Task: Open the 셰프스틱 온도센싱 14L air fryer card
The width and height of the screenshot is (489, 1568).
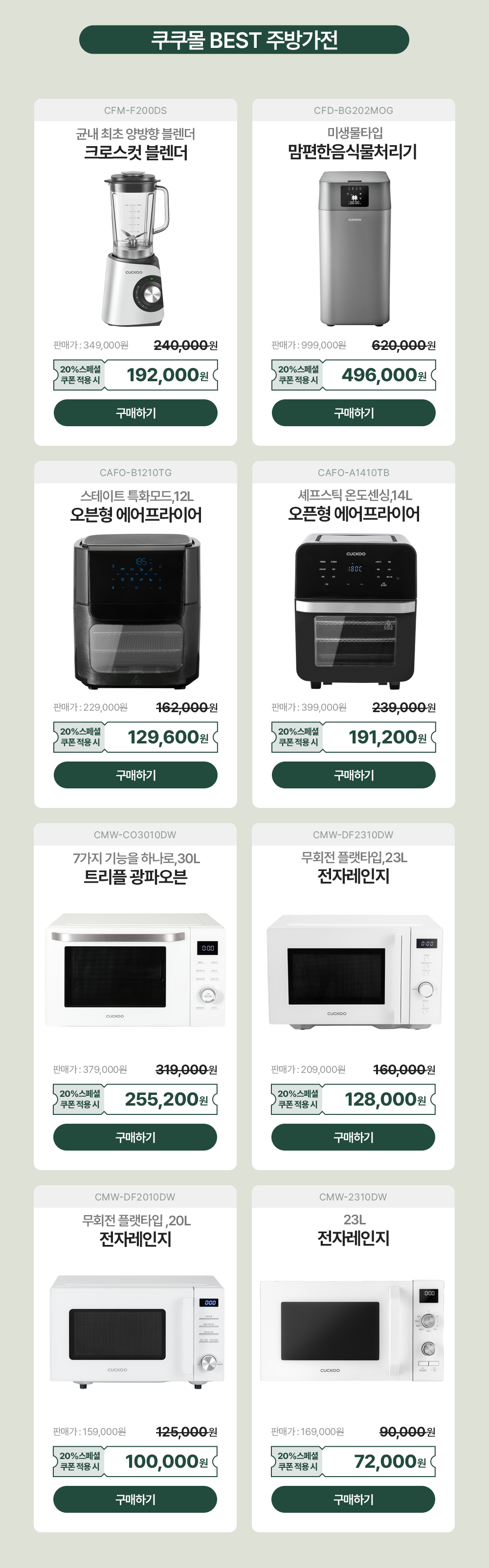Action: tap(354, 612)
